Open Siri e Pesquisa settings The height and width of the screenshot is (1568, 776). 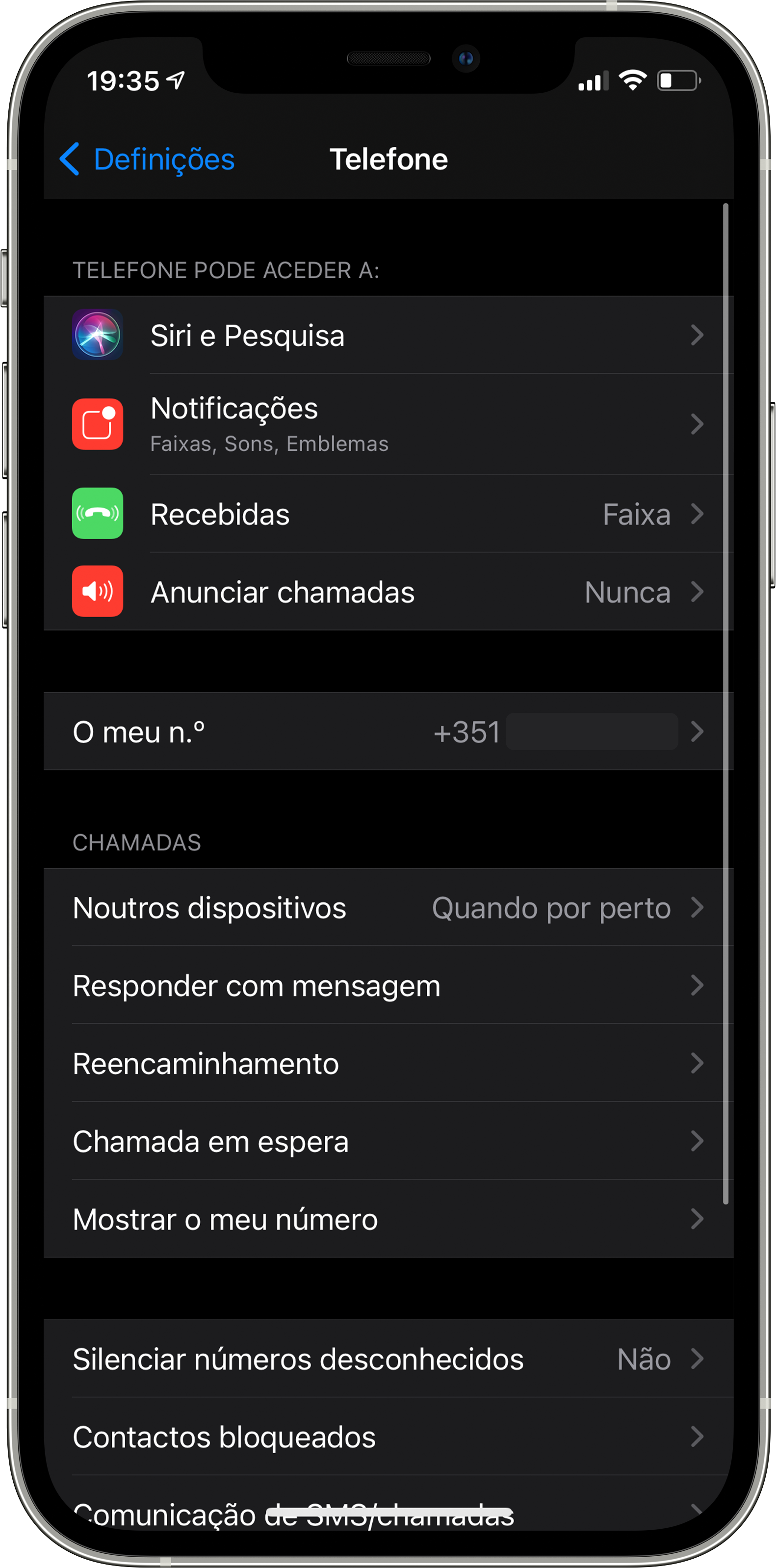(x=388, y=335)
